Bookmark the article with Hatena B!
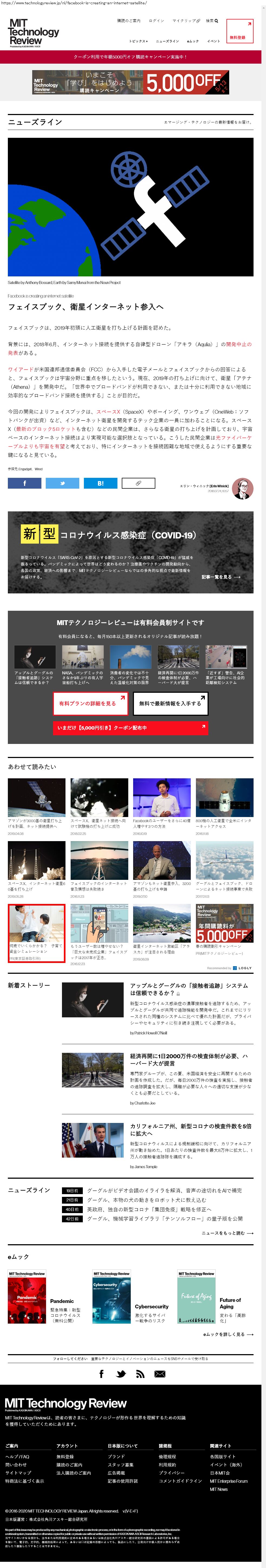Viewport: 266px width, 1568px height. tap(100, 483)
